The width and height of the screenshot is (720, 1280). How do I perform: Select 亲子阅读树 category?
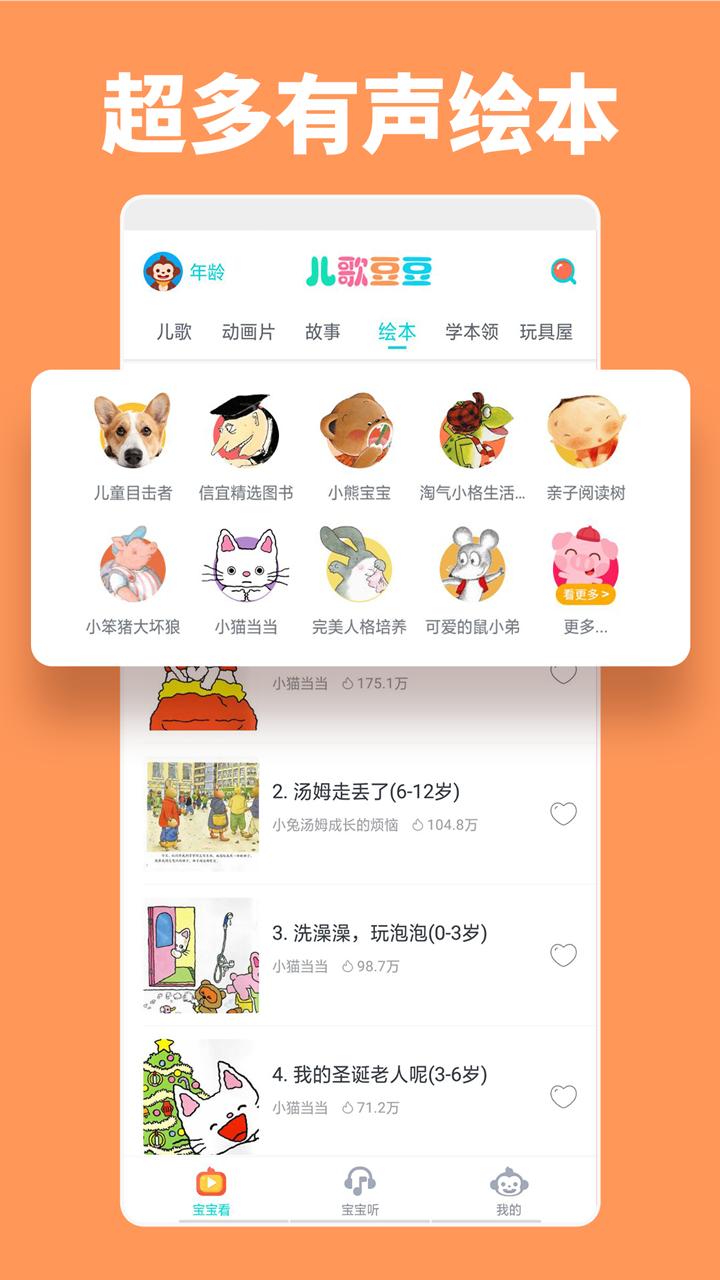[x=583, y=433]
